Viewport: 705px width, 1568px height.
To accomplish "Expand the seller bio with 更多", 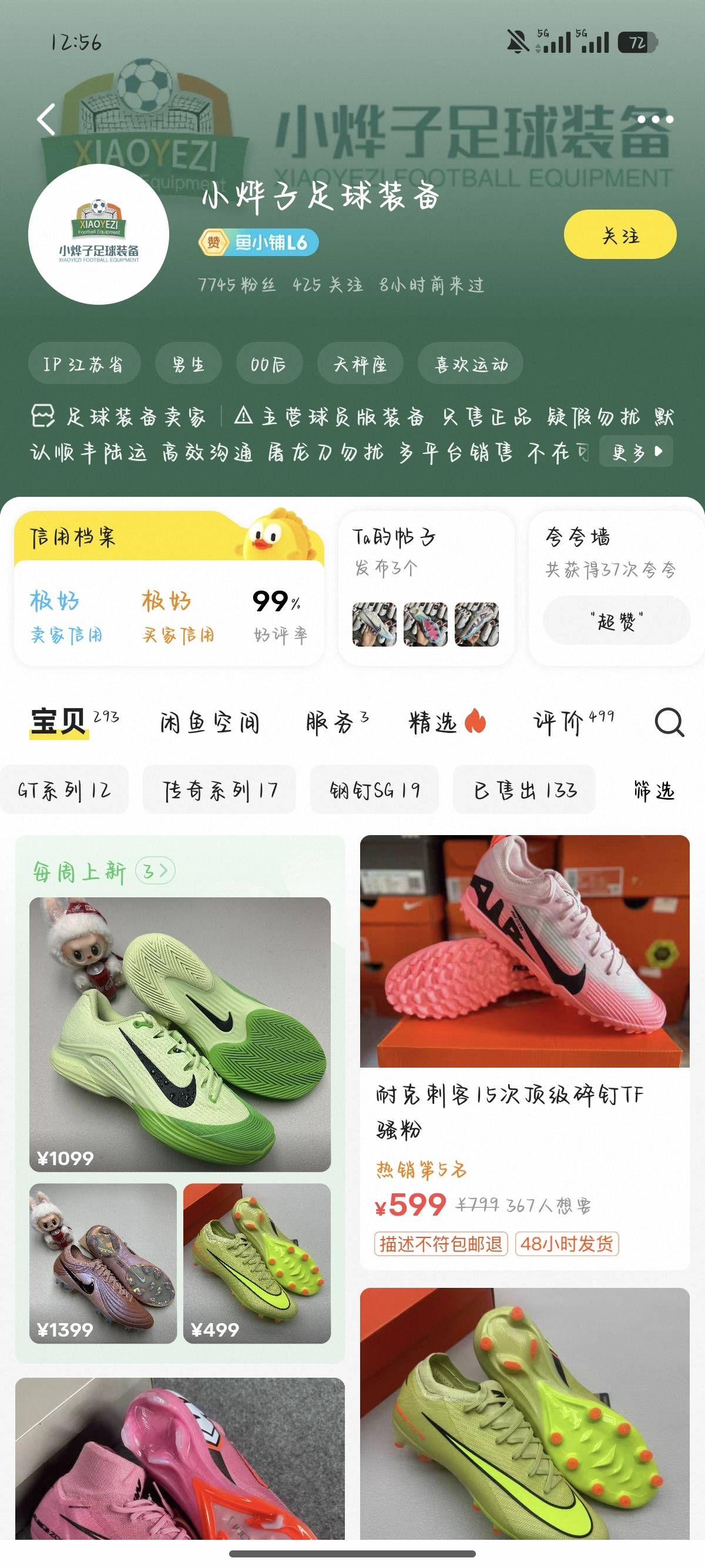I will 636,452.
